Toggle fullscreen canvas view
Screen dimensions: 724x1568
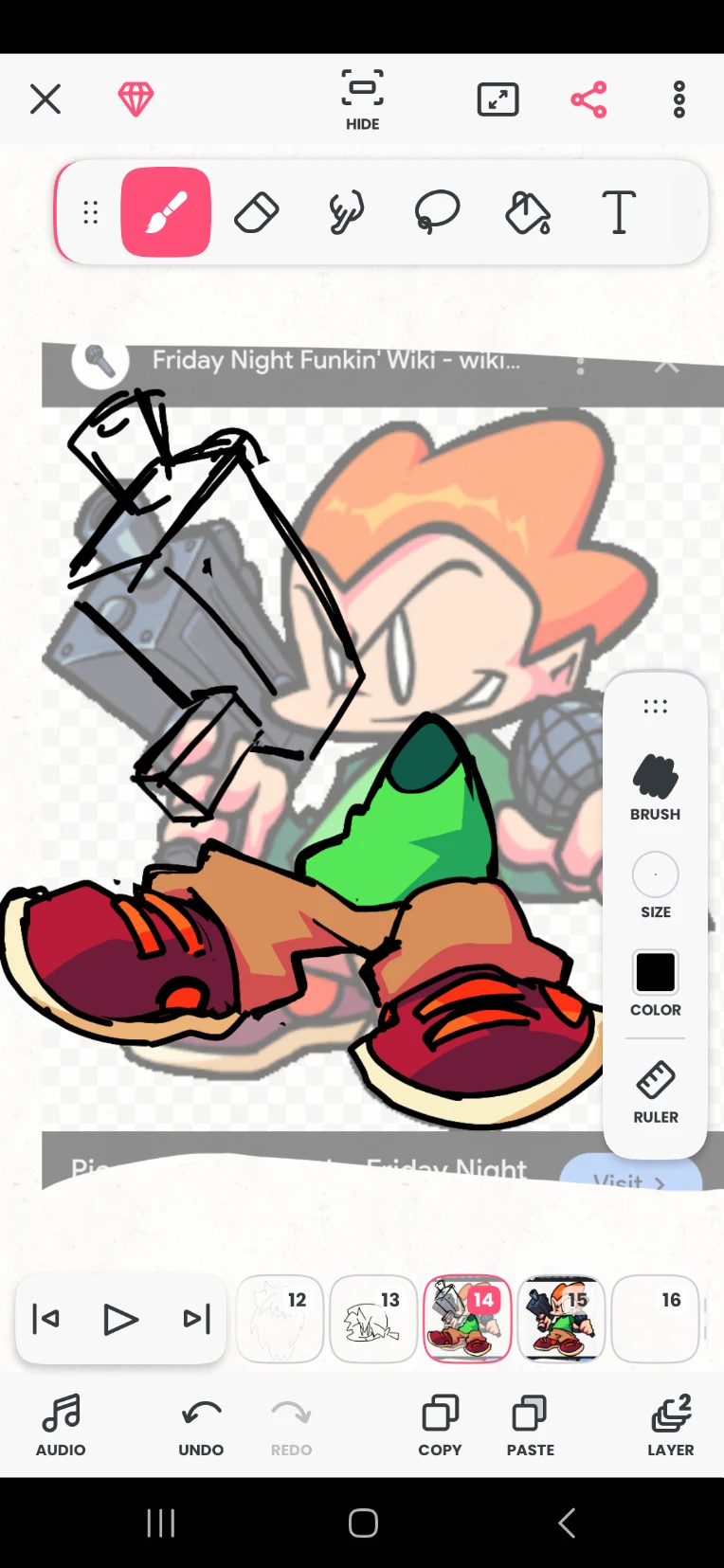498,99
